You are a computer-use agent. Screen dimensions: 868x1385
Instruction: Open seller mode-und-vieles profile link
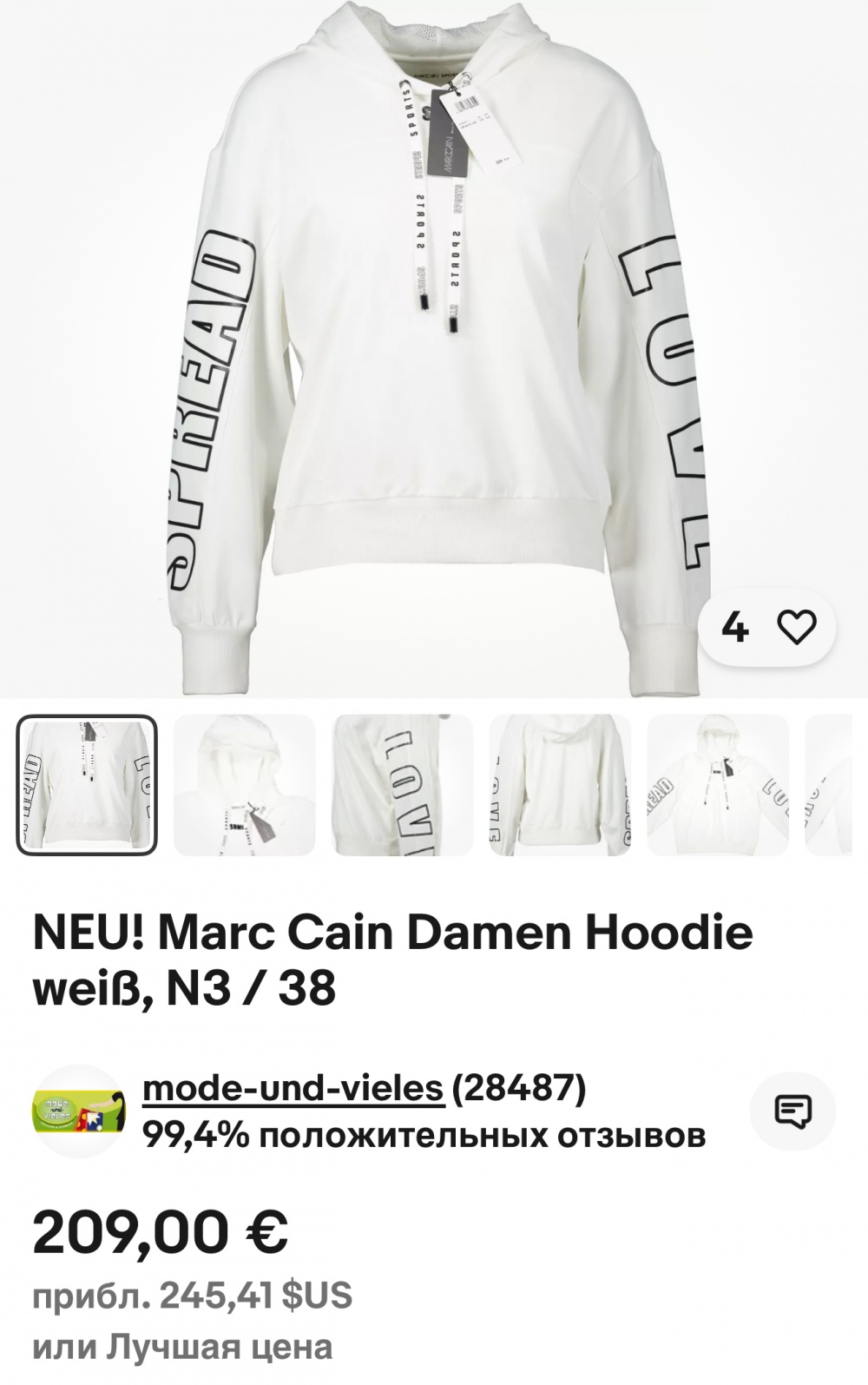click(293, 1087)
